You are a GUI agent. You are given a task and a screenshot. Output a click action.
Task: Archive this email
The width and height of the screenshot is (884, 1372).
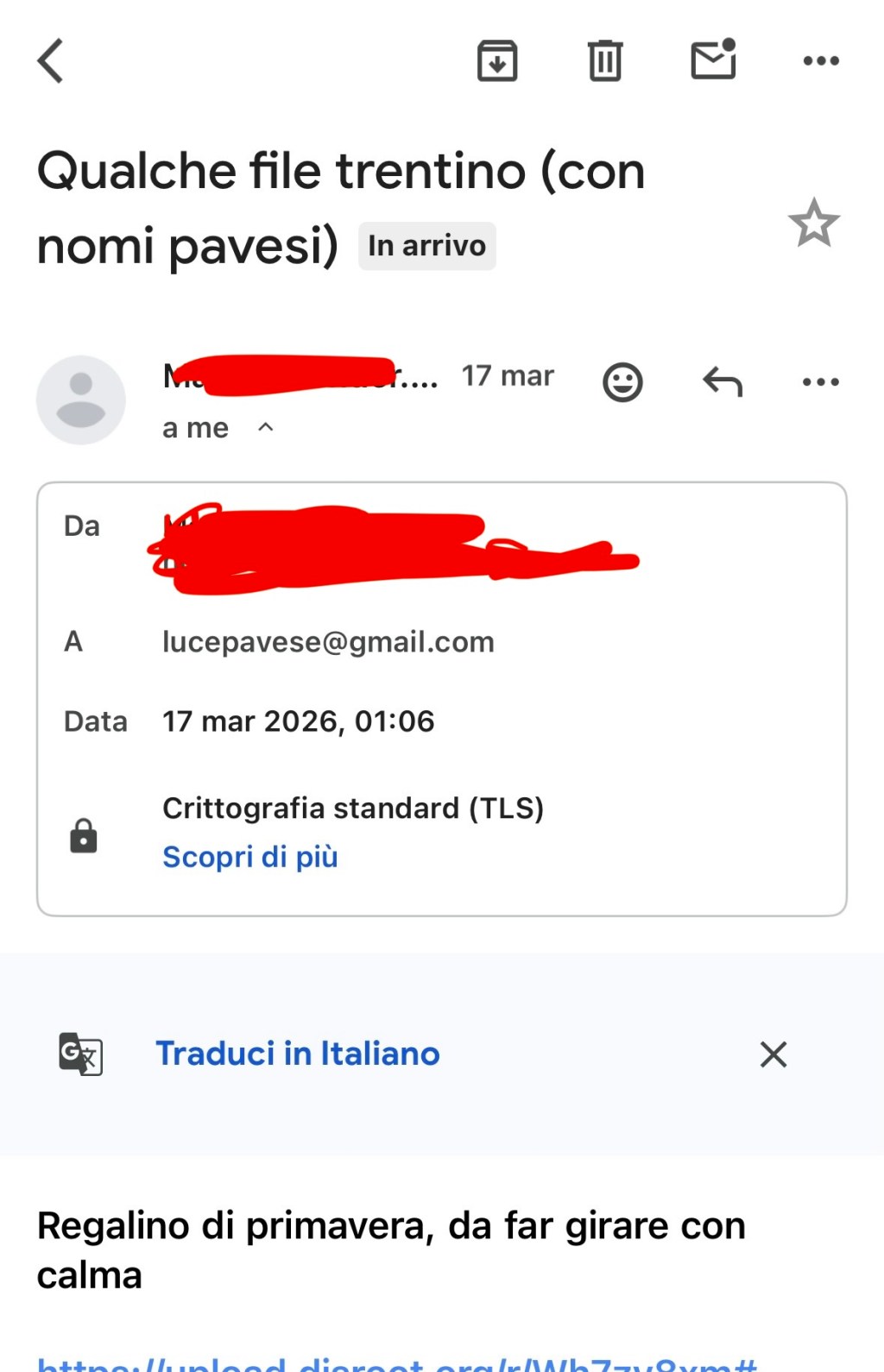(497, 60)
